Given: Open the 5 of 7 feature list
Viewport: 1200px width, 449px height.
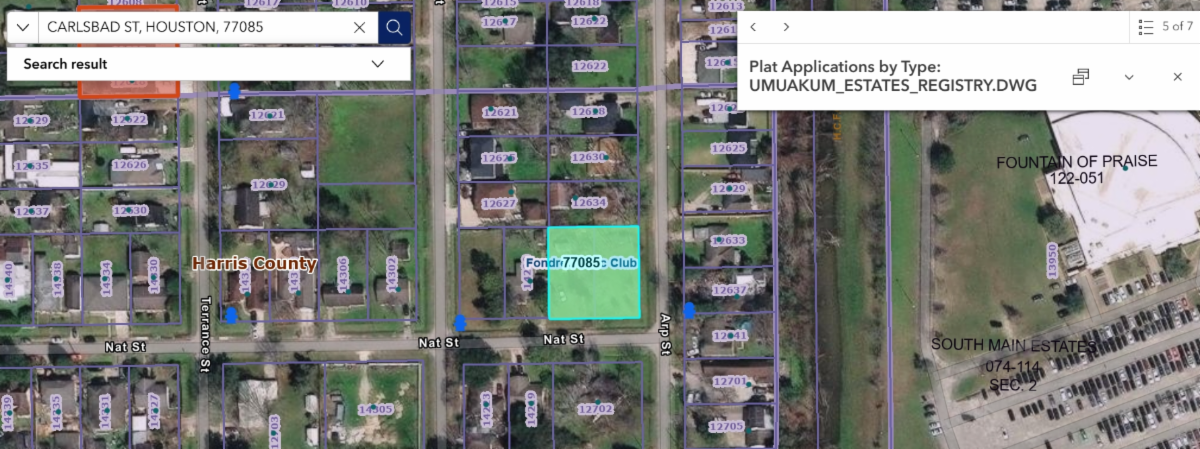Looking at the screenshot, I should [x=1165, y=27].
